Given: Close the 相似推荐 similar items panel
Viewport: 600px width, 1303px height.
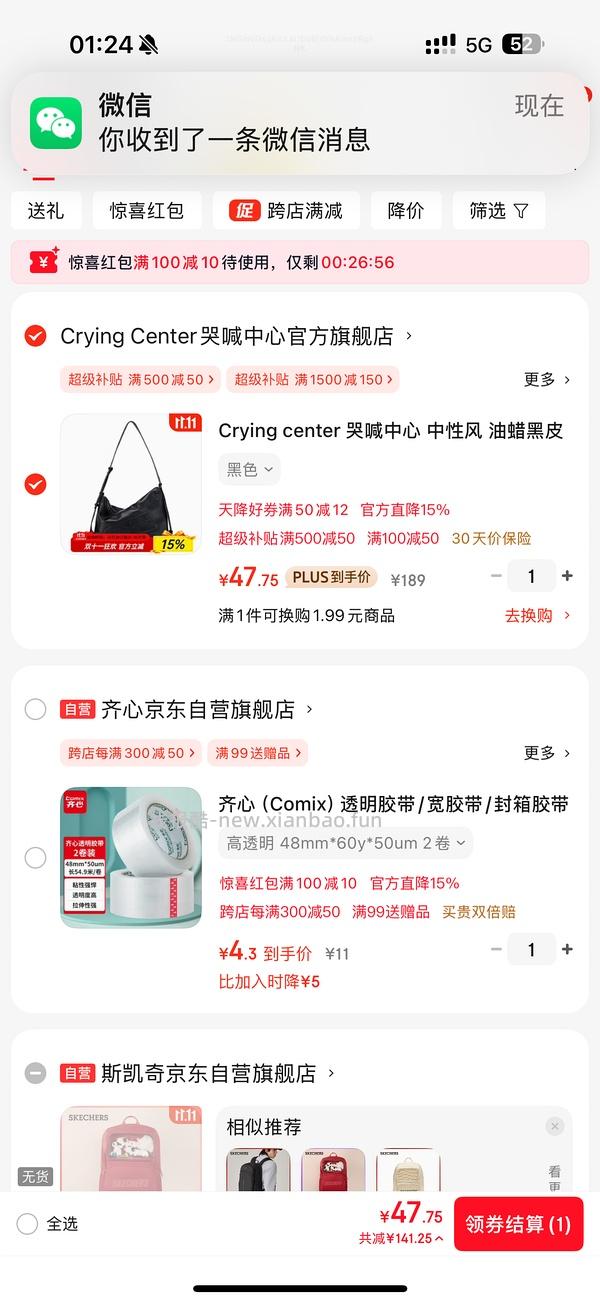Looking at the screenshot, I should click(555, 1127).
